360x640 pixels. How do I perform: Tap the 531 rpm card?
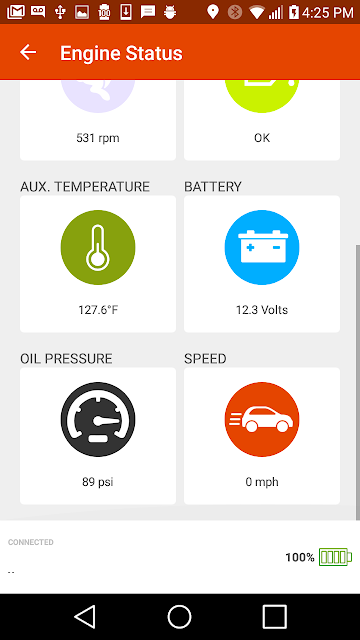(x=98, y=120)
